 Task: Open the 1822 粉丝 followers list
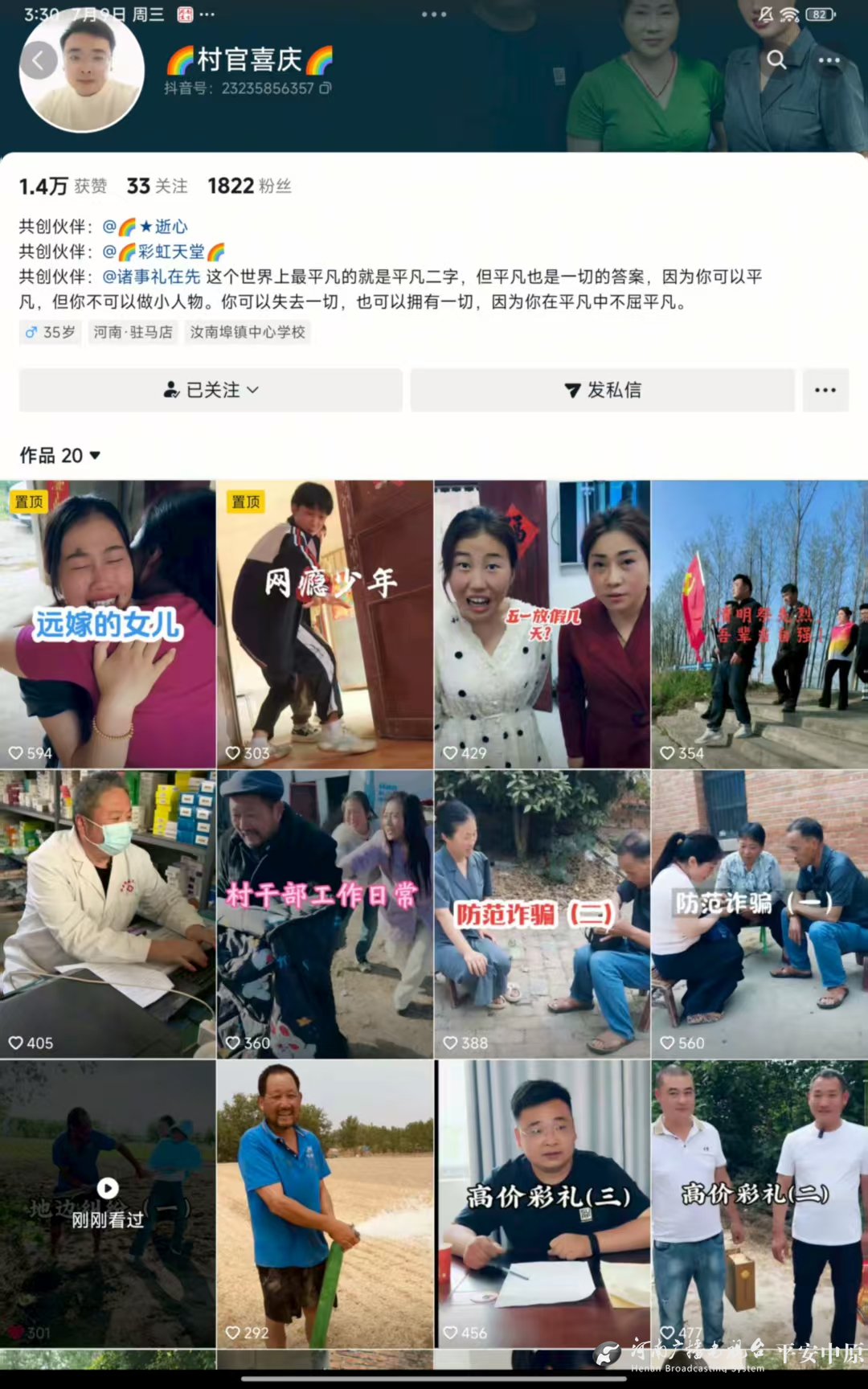249,186
